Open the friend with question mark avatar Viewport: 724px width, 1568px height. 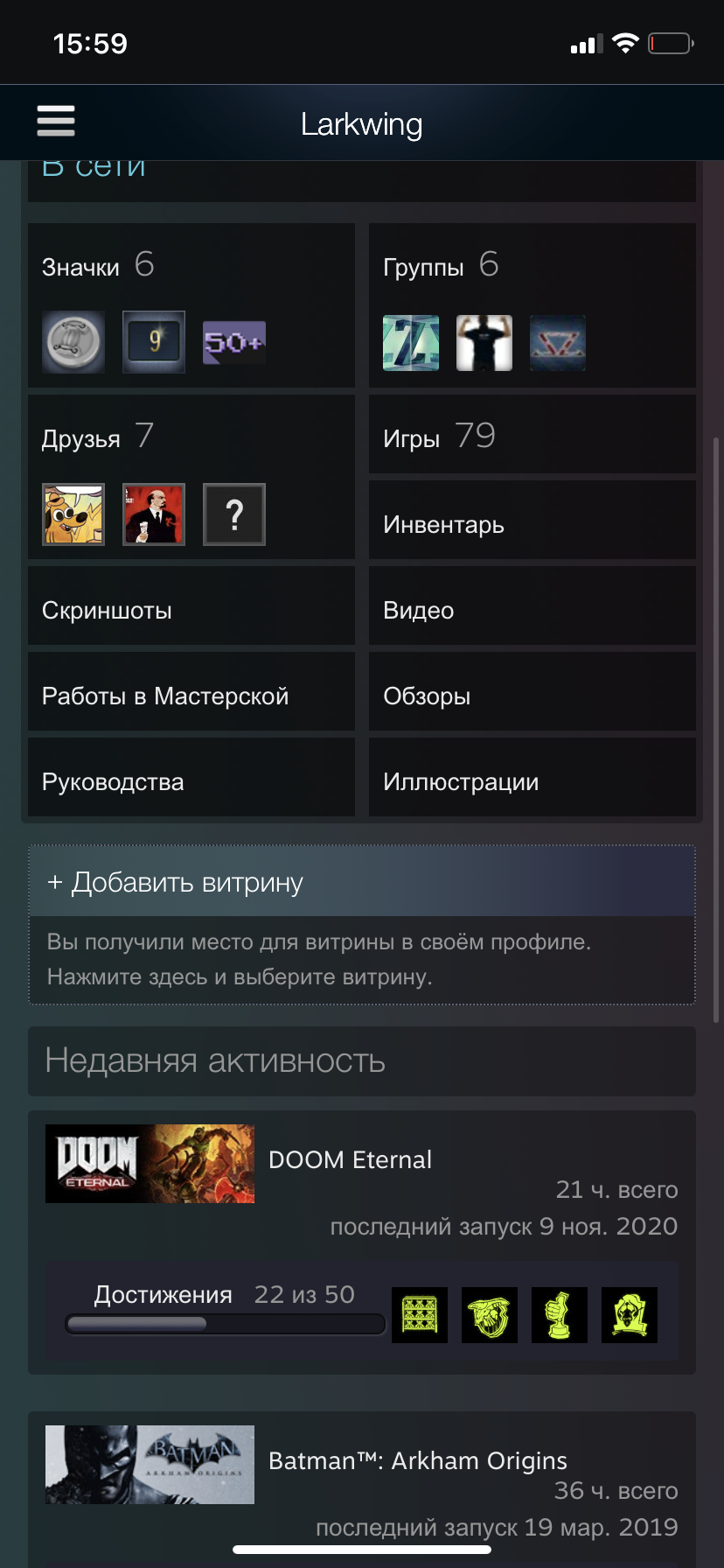(x=234, y=514)
